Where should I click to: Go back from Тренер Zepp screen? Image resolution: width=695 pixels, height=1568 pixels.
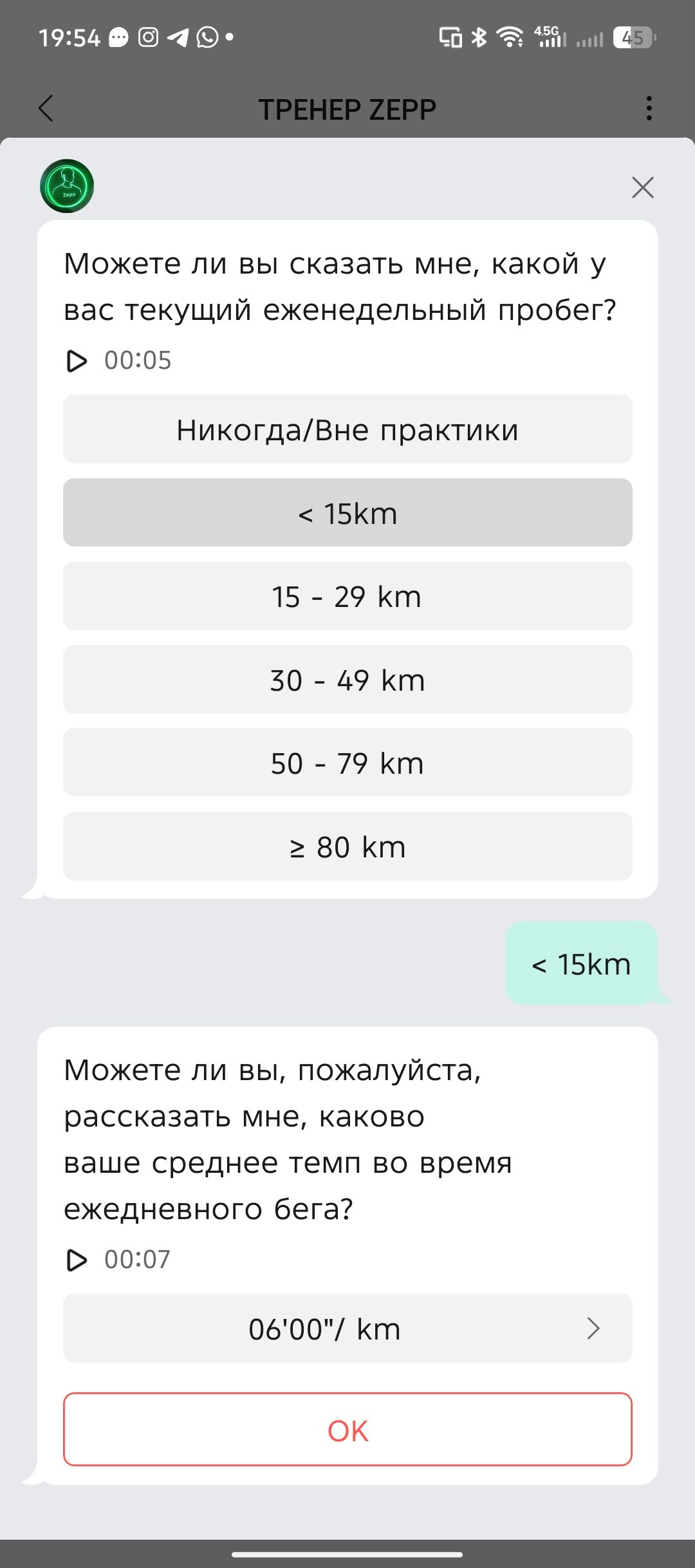coord(46,108)
